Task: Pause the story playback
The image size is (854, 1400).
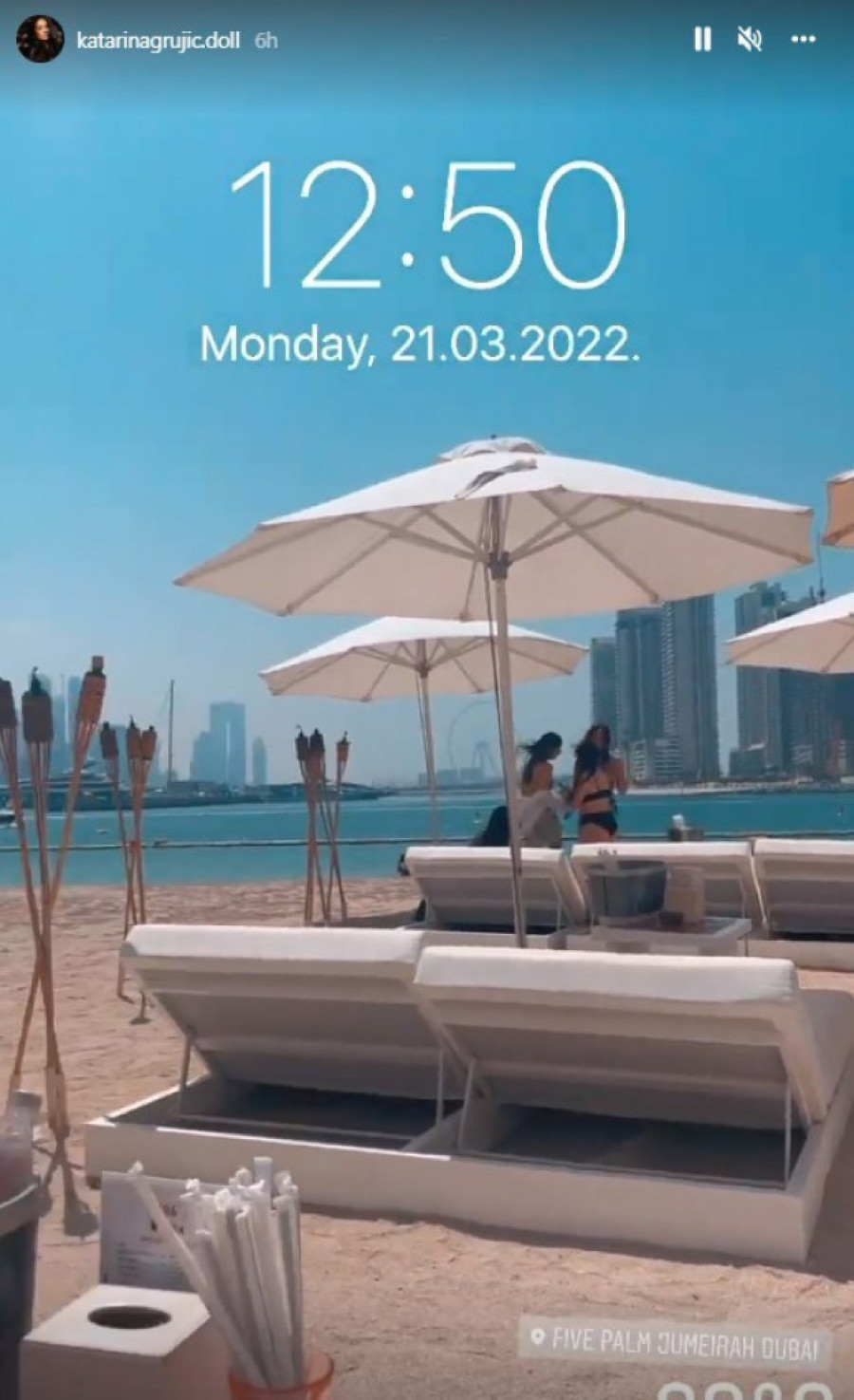Action: pos(702,39)
